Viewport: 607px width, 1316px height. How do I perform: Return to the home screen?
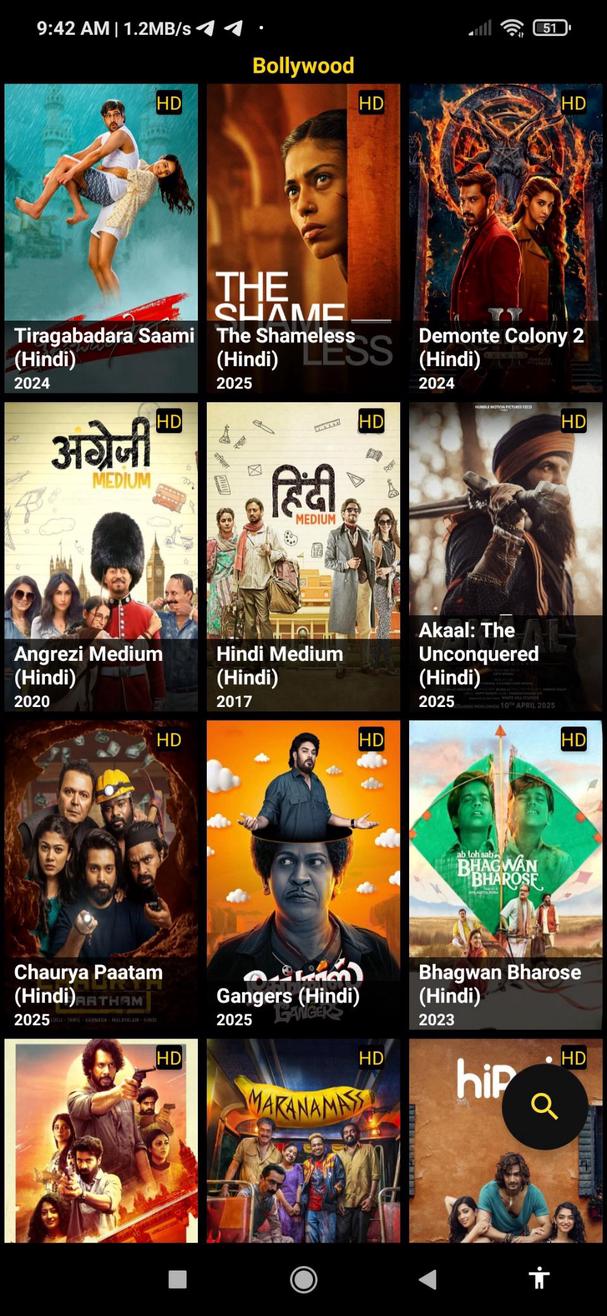[303, 1278]
